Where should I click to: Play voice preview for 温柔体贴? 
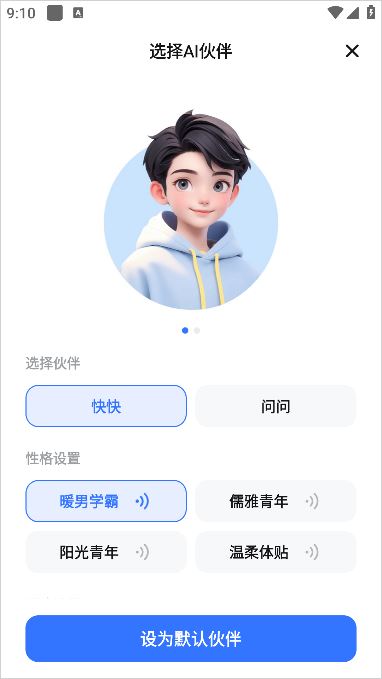point(312,553)
